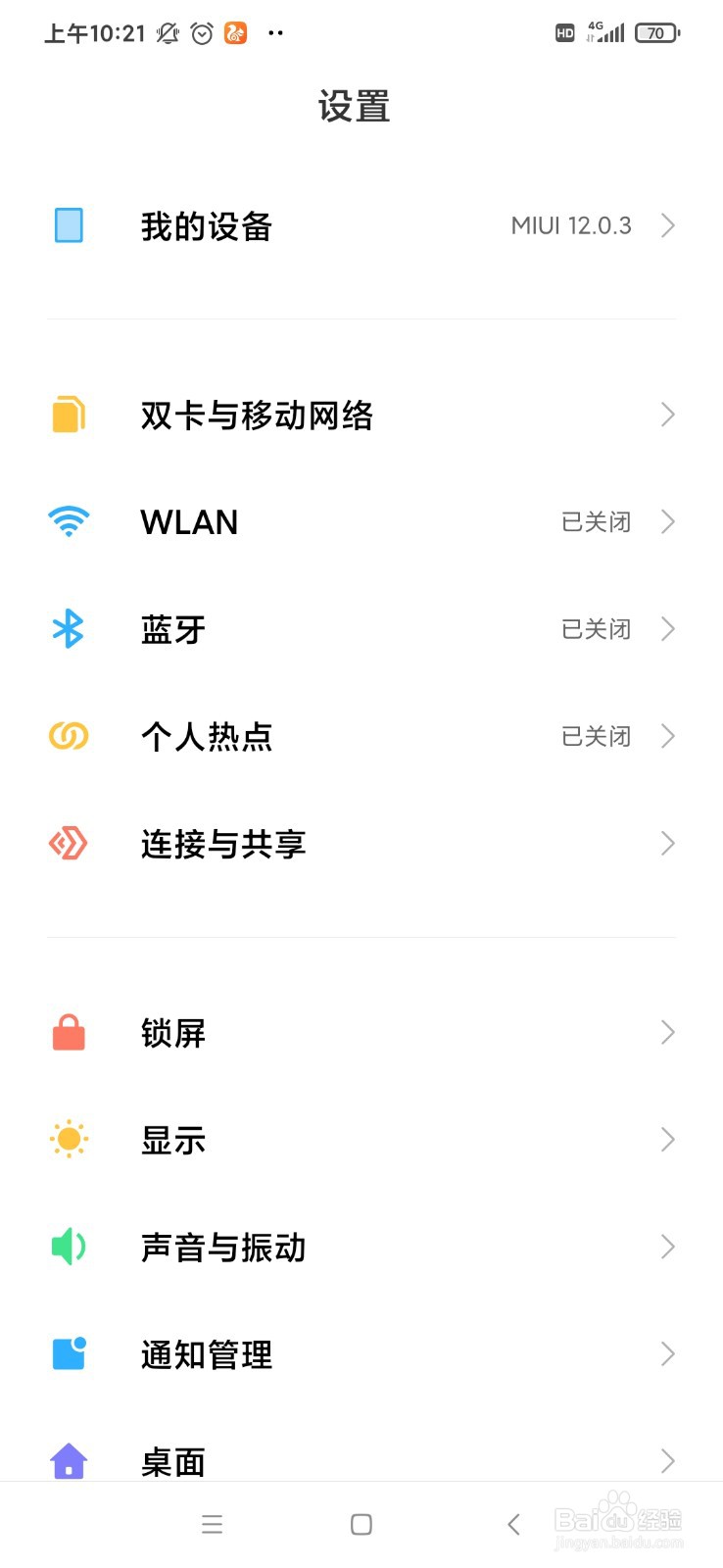Open 个人热点 hotspot settings
This screenshot has height=1568, width=723.
[361, 736]
